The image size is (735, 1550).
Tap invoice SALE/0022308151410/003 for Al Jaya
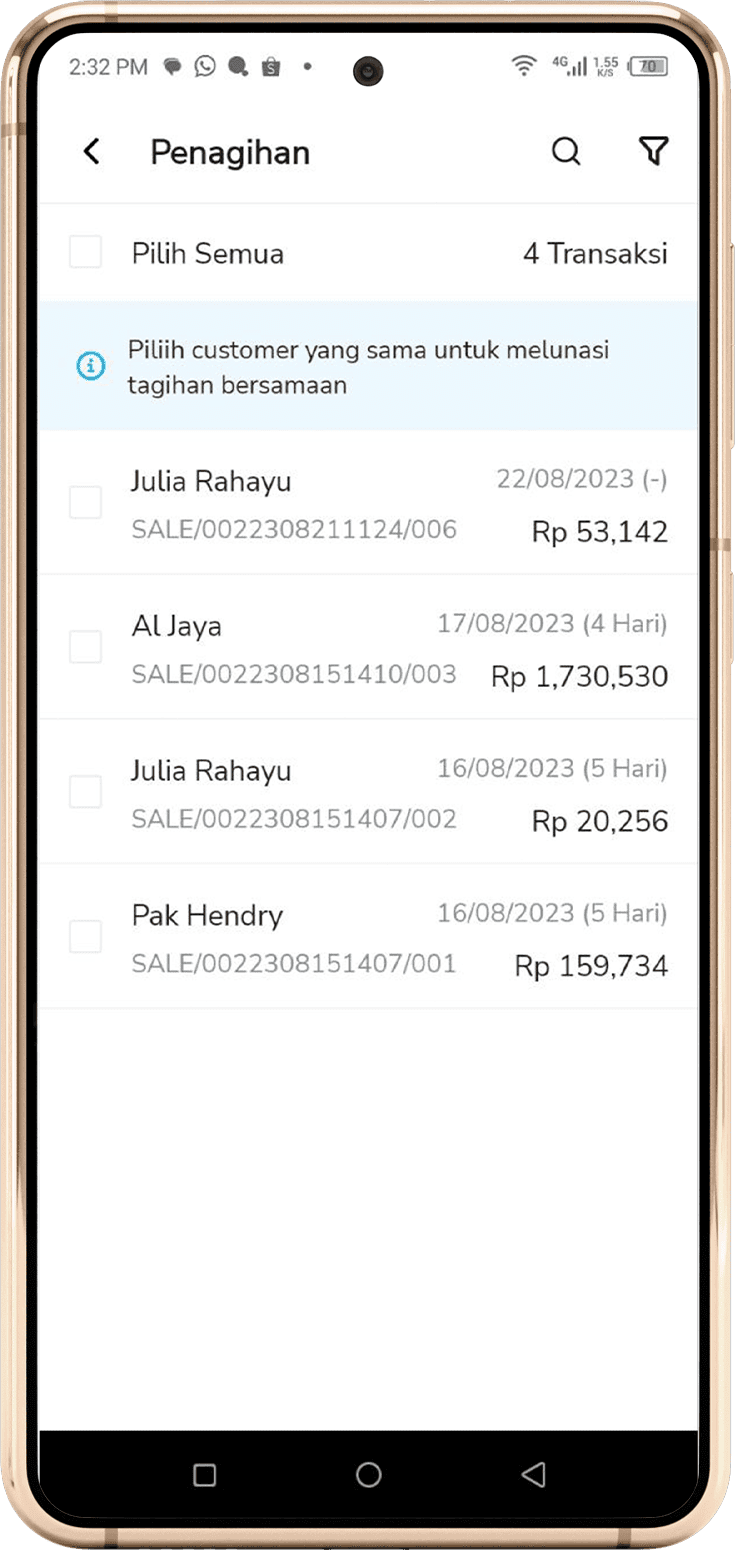coord(293,674)
